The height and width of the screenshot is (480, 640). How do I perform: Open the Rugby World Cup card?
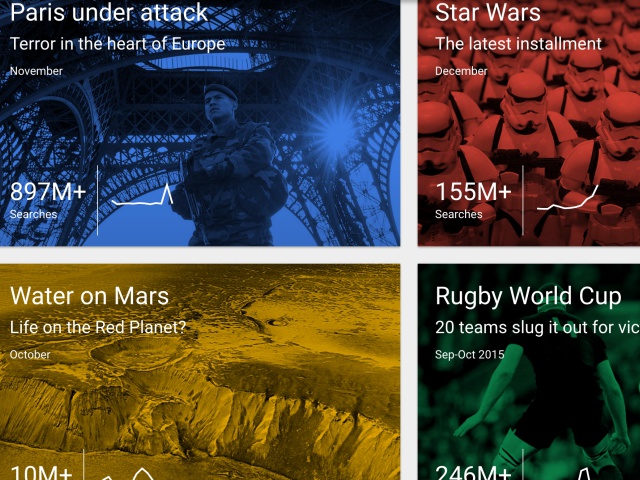528,380
